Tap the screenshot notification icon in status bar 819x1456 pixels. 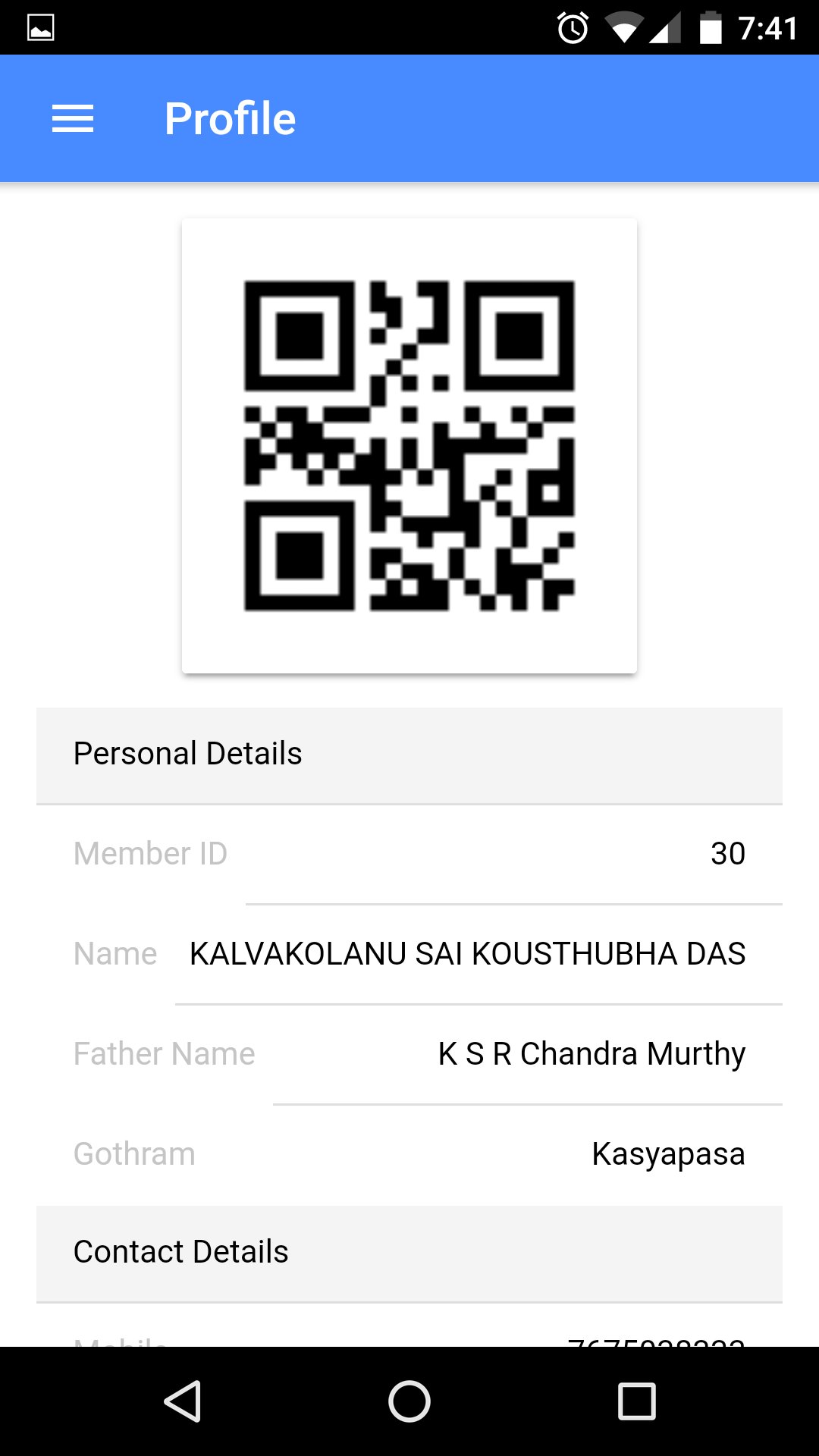click(x=39, y=25)
